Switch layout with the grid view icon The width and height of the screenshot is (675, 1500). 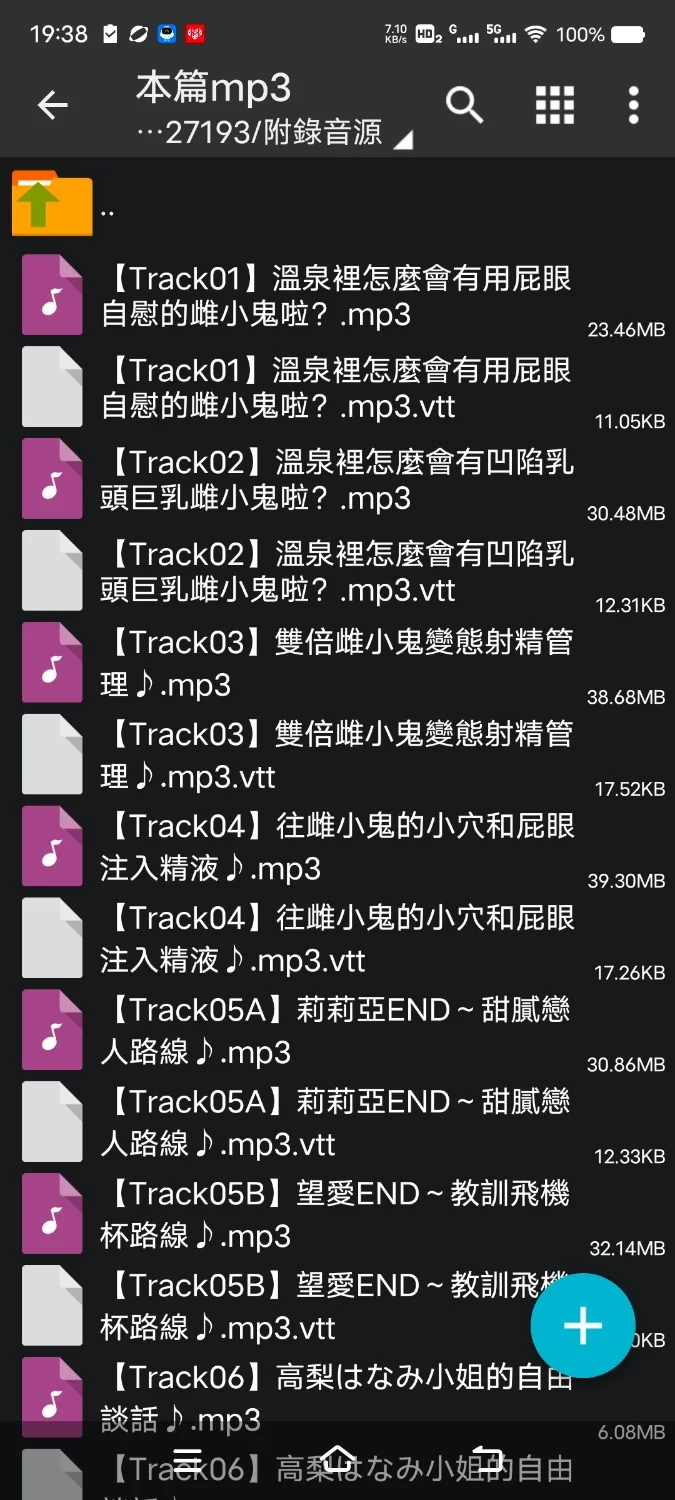554,105
